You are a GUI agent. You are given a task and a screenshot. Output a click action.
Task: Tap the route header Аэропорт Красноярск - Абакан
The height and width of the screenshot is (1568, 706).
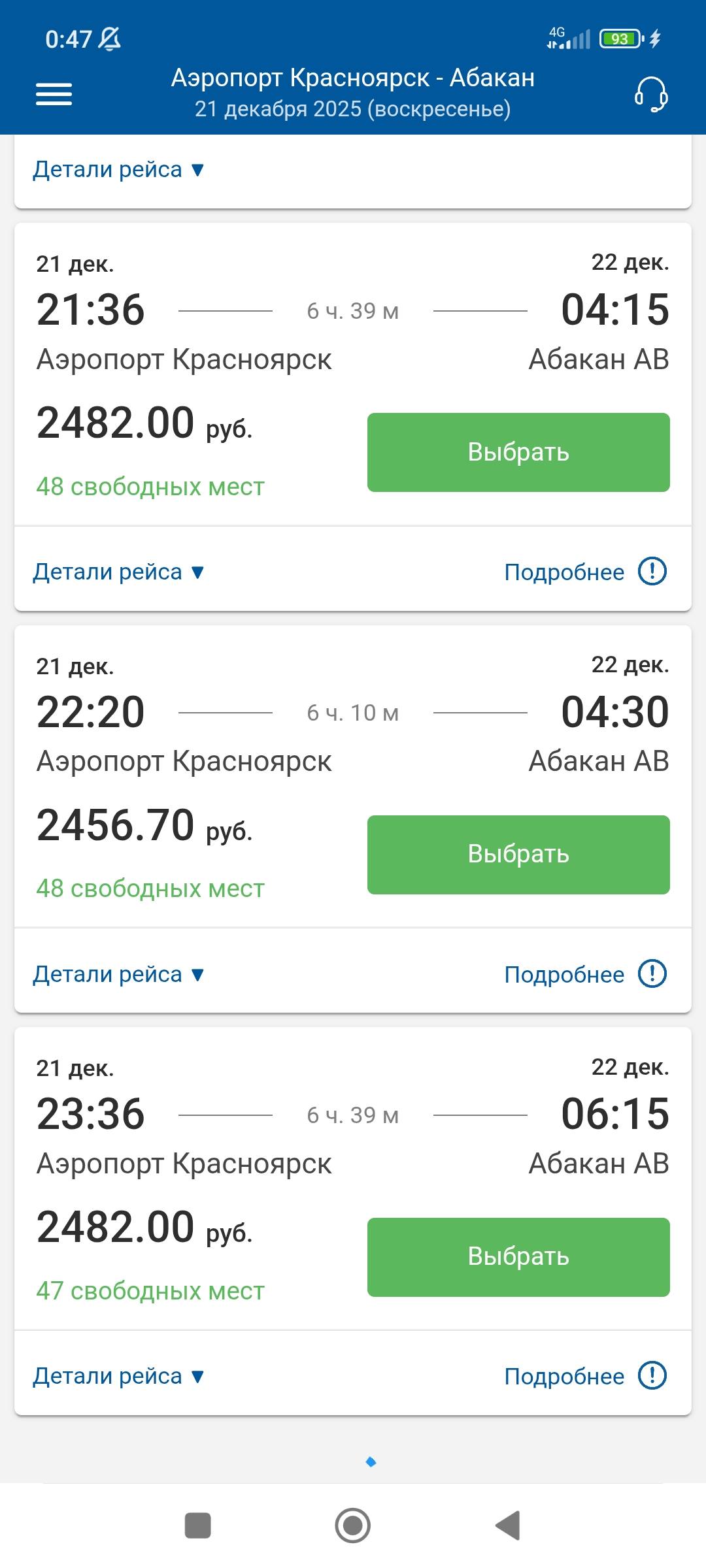[x=352, y=77]
